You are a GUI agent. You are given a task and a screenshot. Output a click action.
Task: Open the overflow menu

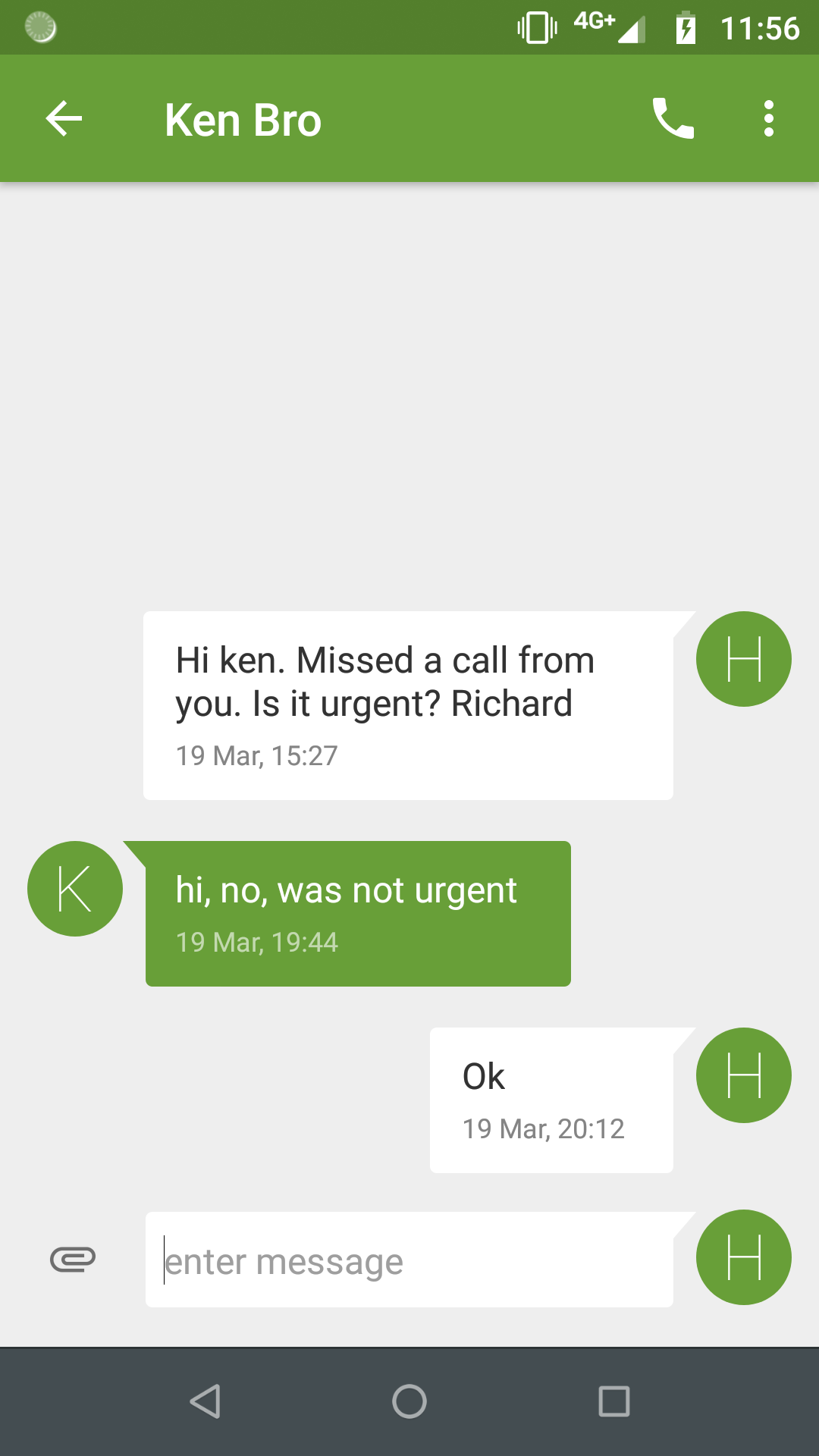[x=768, y=119]
